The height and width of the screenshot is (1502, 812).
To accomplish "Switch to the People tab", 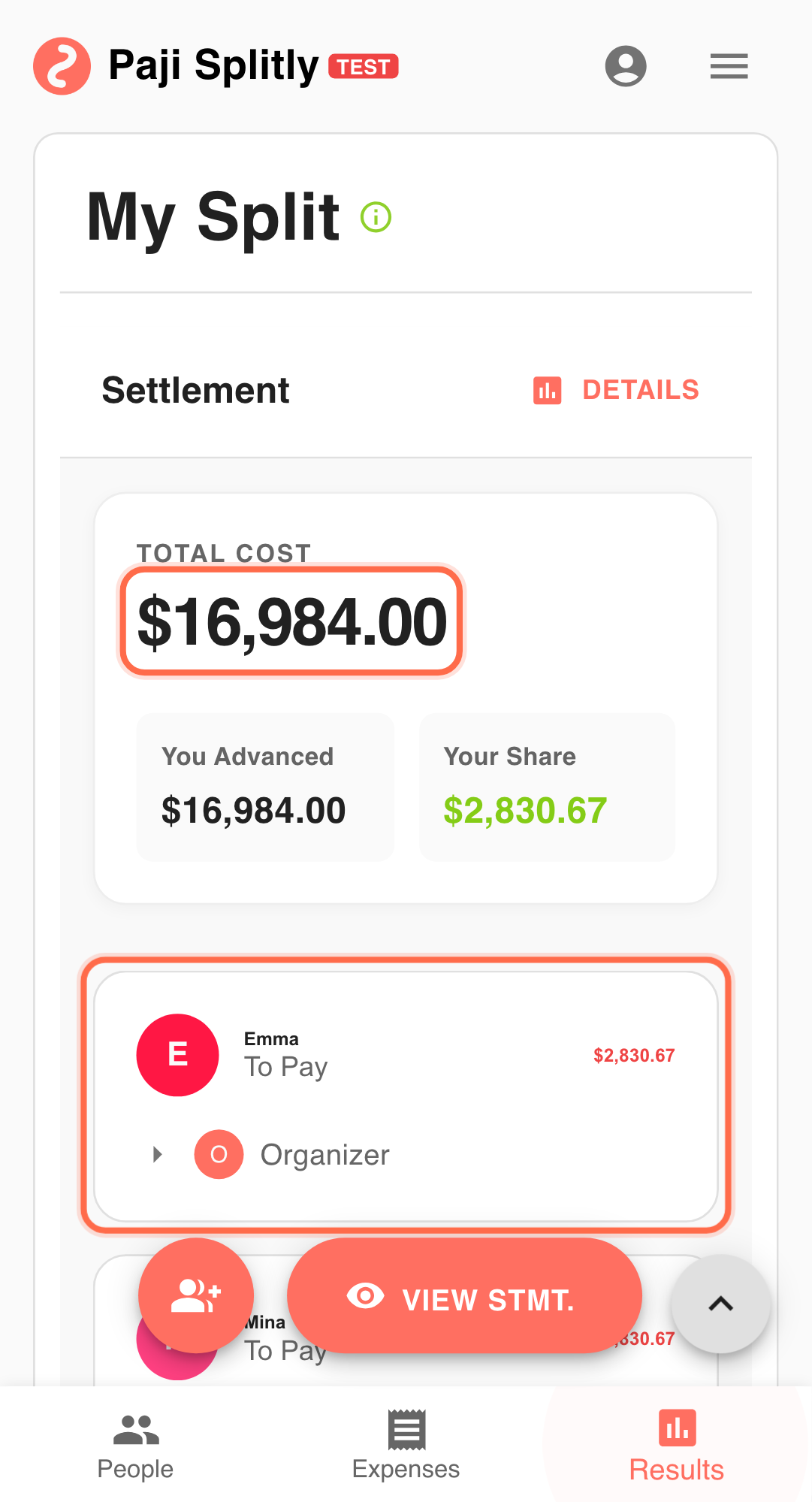I will (x=135, y=1445).
